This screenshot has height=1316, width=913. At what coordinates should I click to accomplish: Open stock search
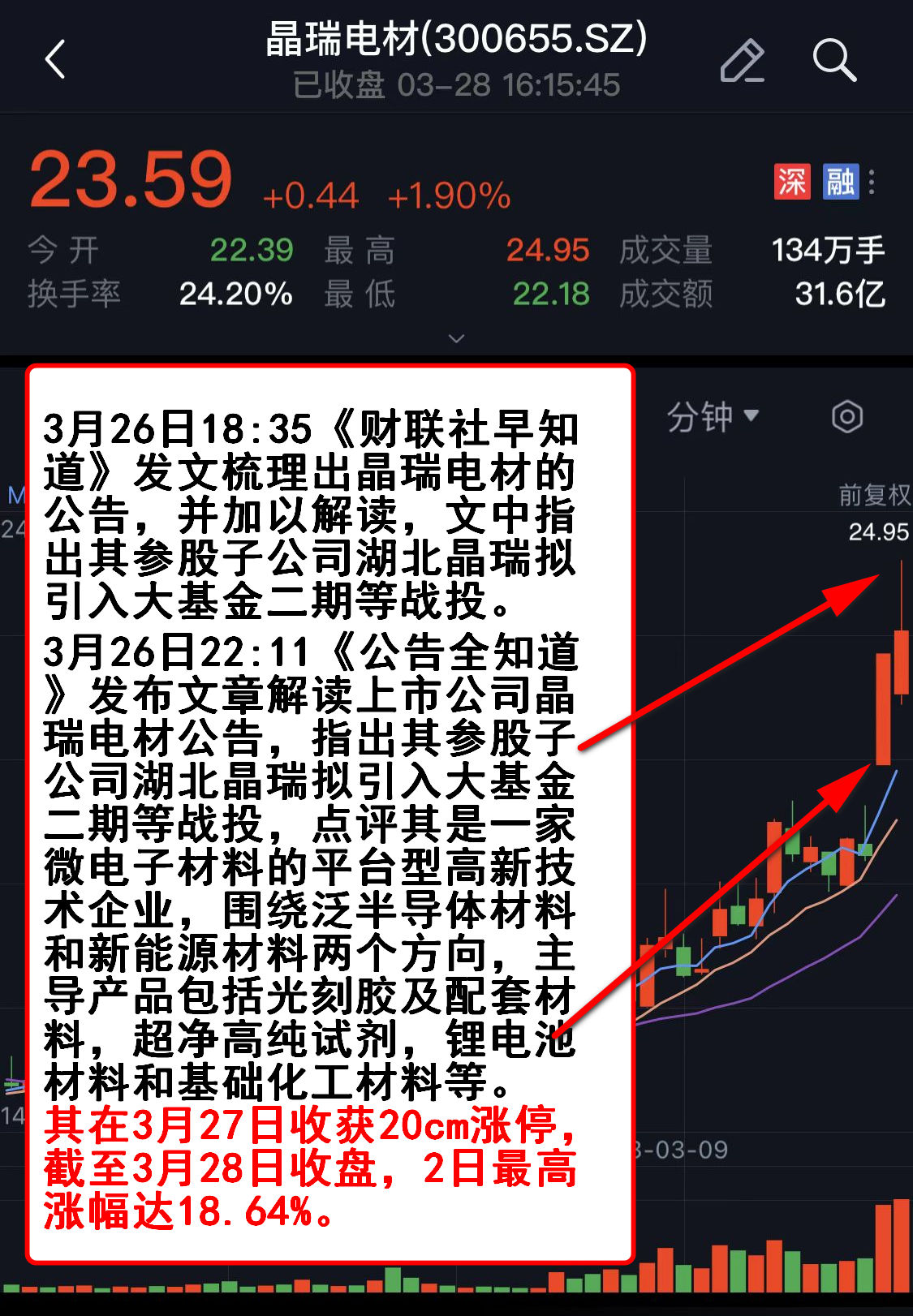[x=833, y=61]
